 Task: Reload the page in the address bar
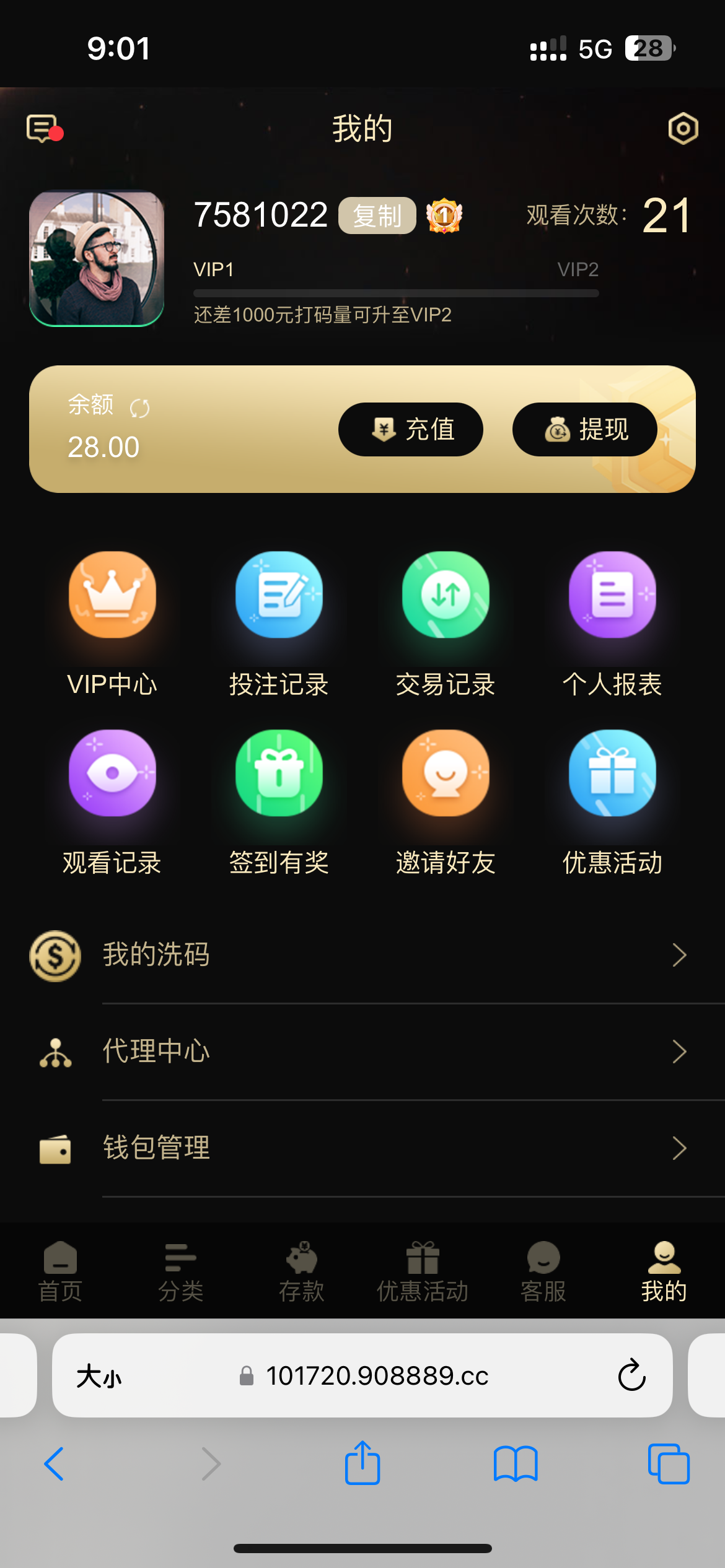(631, 1375)
